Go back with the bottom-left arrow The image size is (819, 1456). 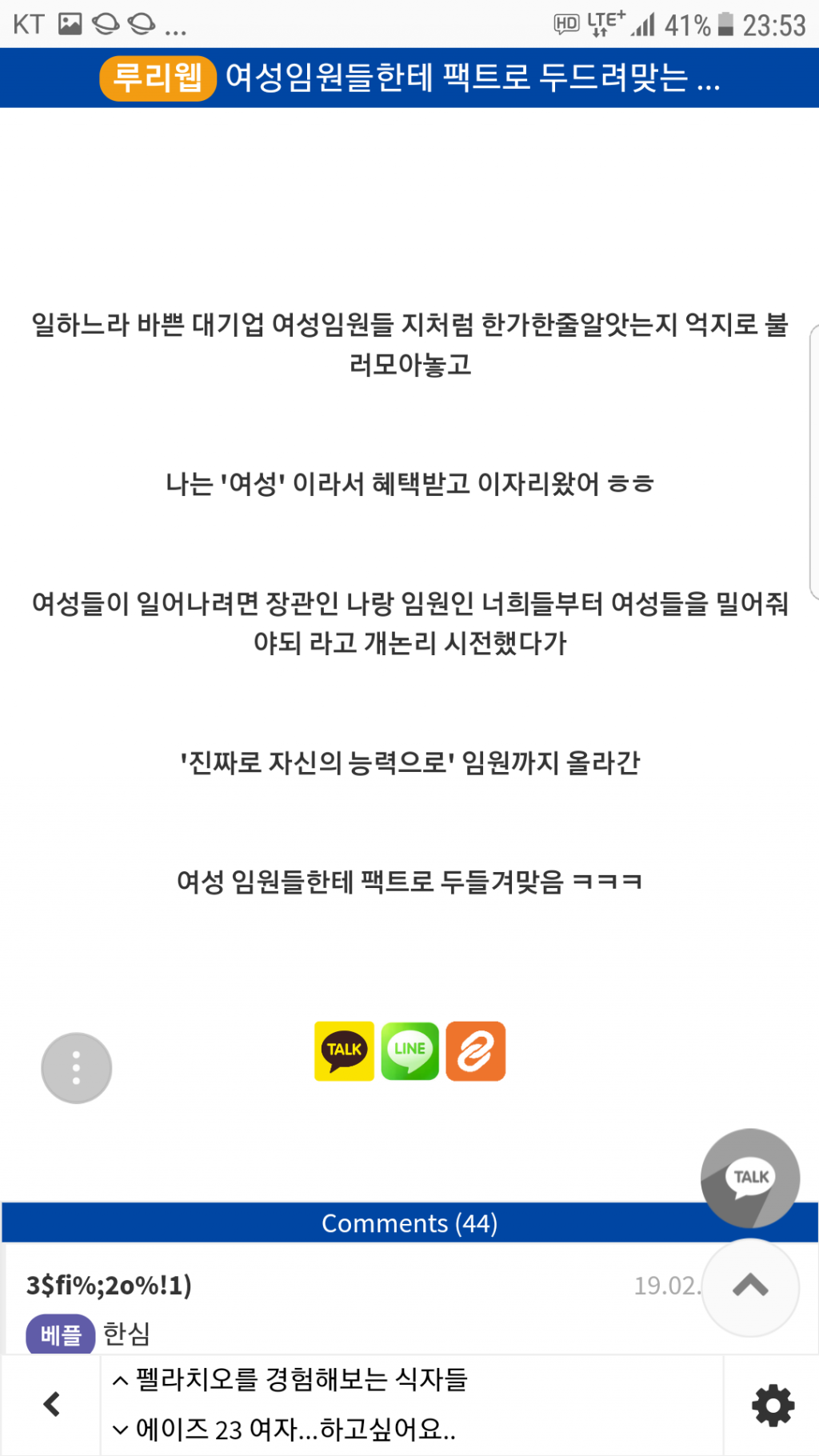(x=52, y=1404)
